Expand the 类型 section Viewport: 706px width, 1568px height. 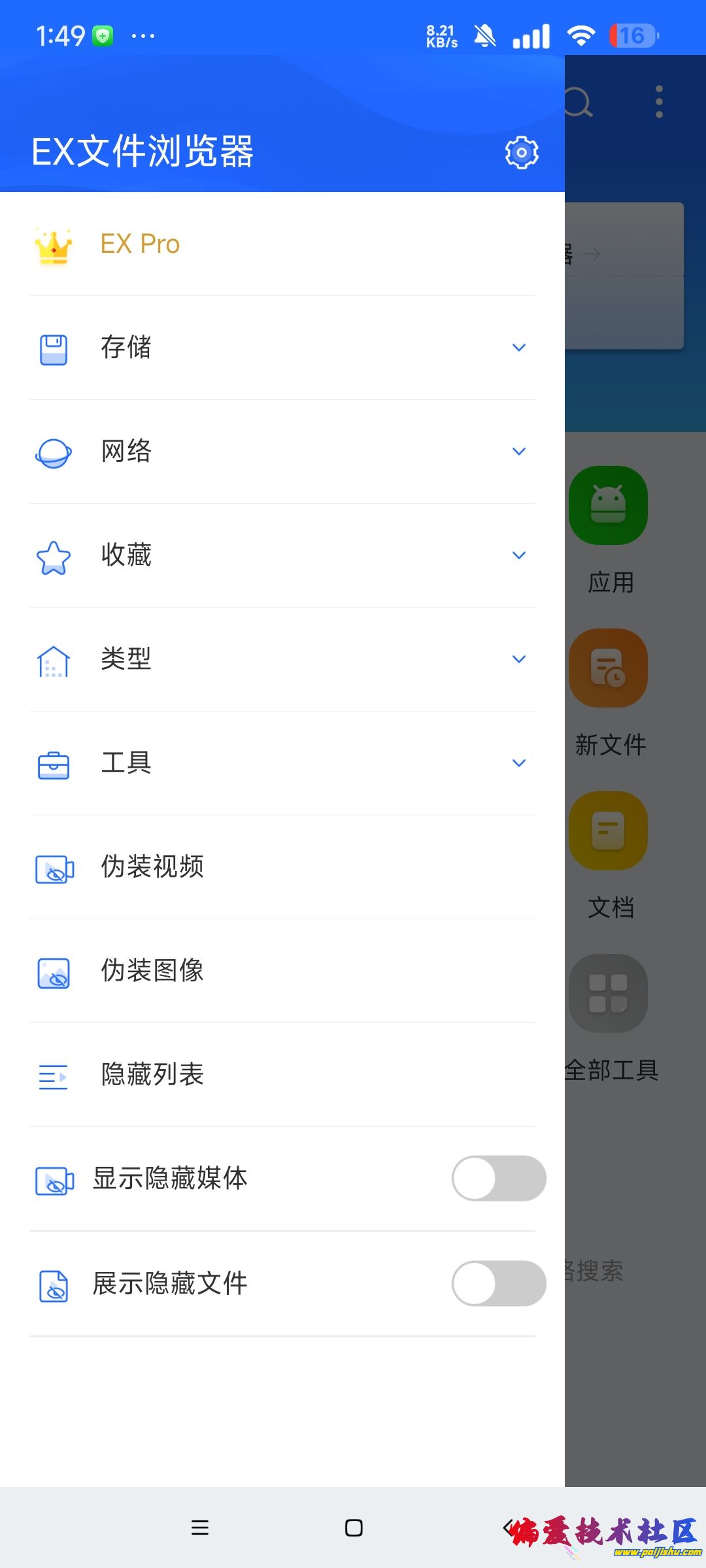pyautogui.click(x=518, y=659)
